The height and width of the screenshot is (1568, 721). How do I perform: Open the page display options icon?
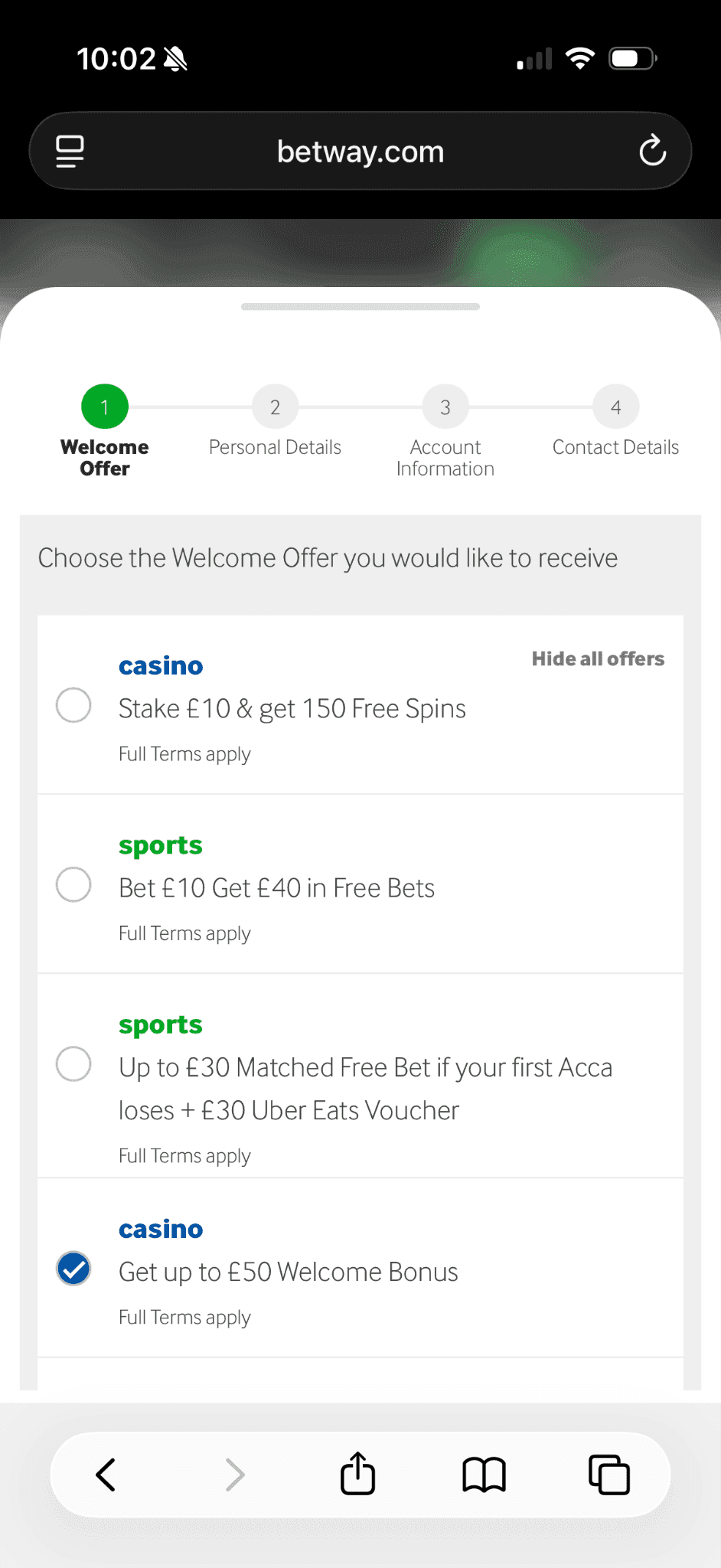pyautogui.click(x=69, y=151)
